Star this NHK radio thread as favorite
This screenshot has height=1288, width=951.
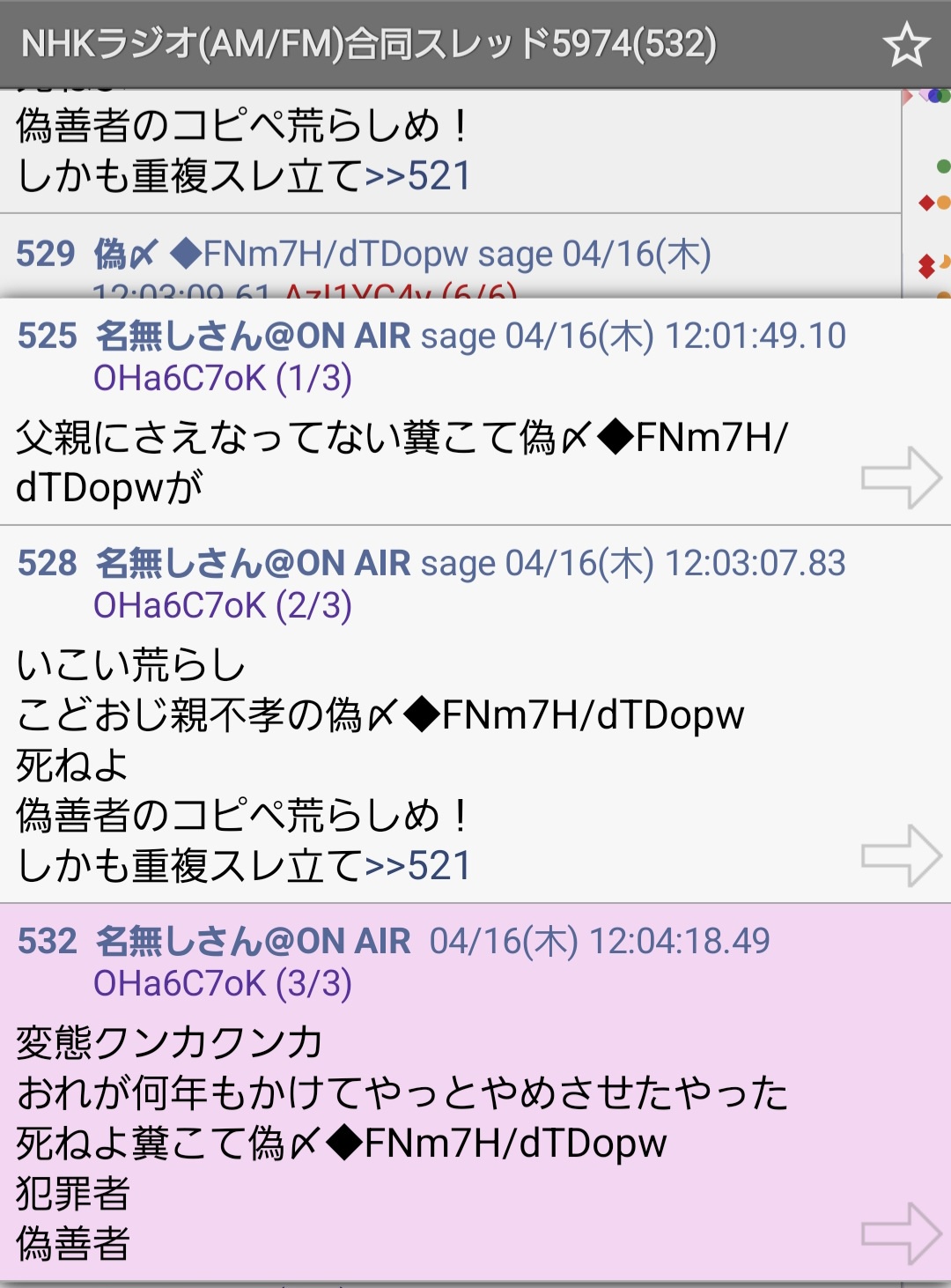(906, 45)
